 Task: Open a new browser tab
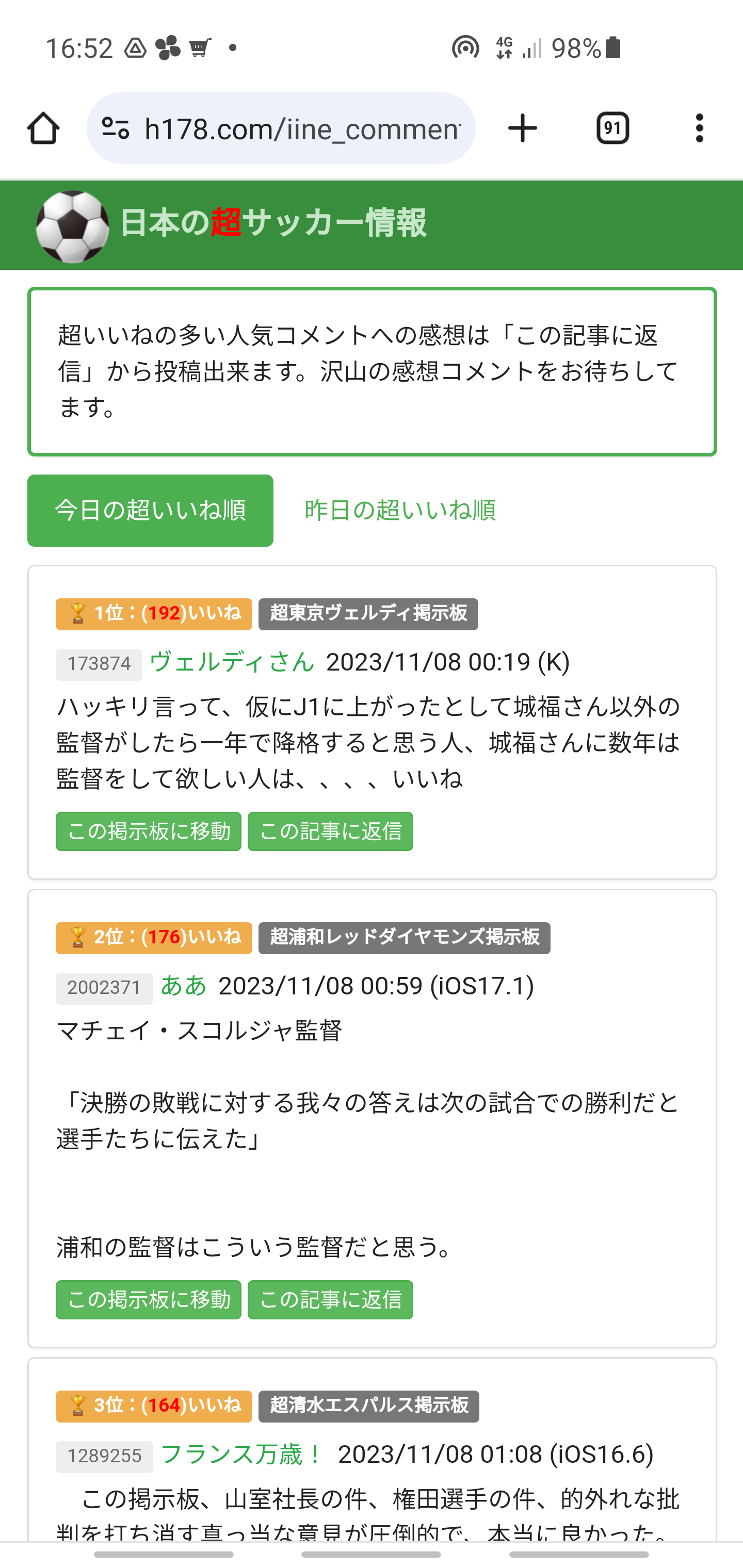523,128
